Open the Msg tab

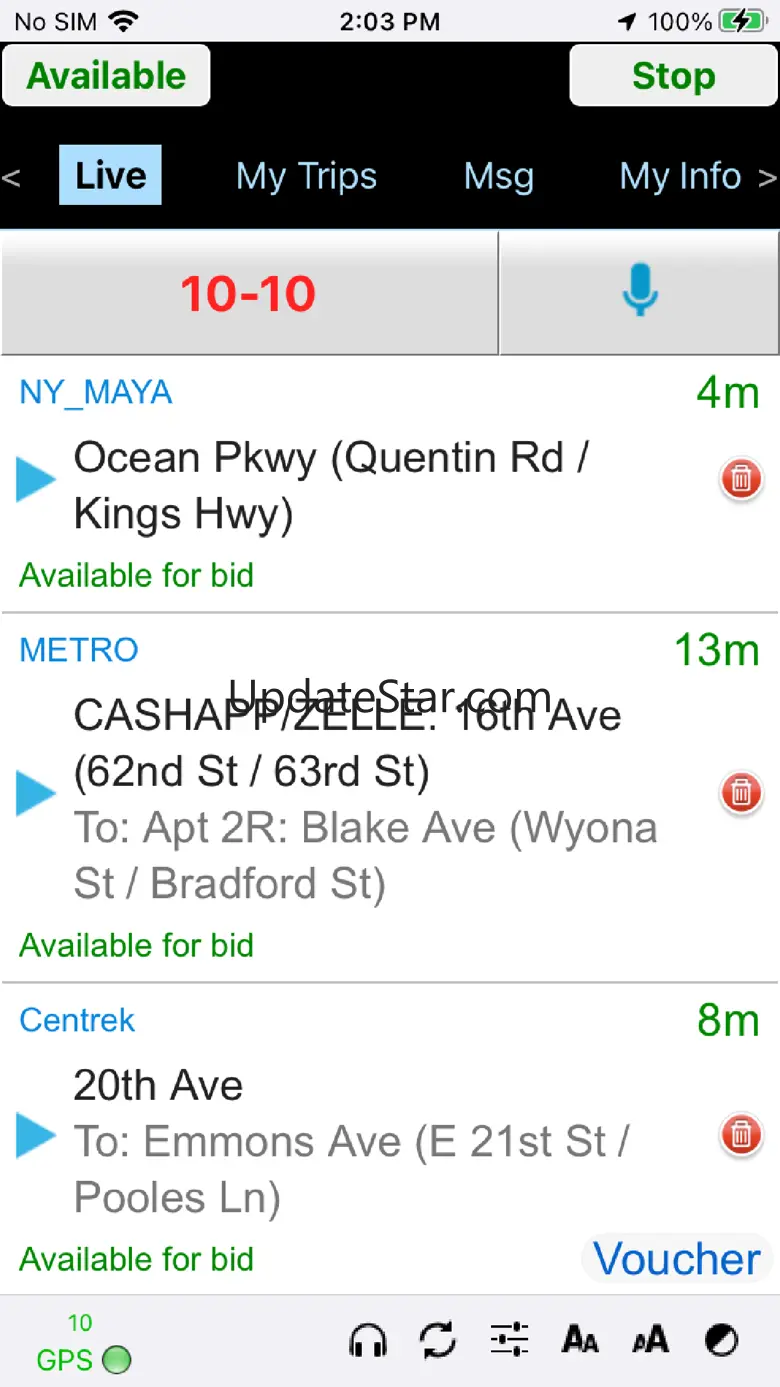point(498,176)
